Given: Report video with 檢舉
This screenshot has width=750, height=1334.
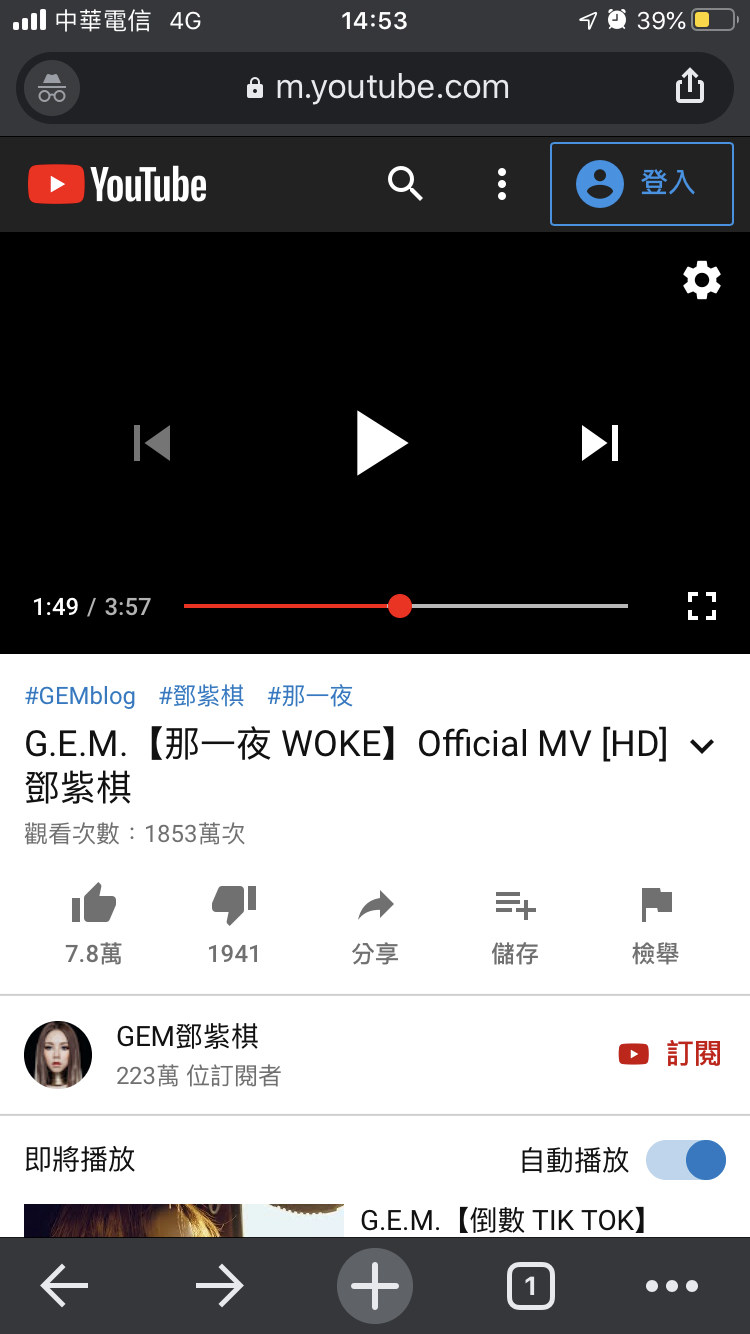Looking at the screenshot, I should coord(655,923).
